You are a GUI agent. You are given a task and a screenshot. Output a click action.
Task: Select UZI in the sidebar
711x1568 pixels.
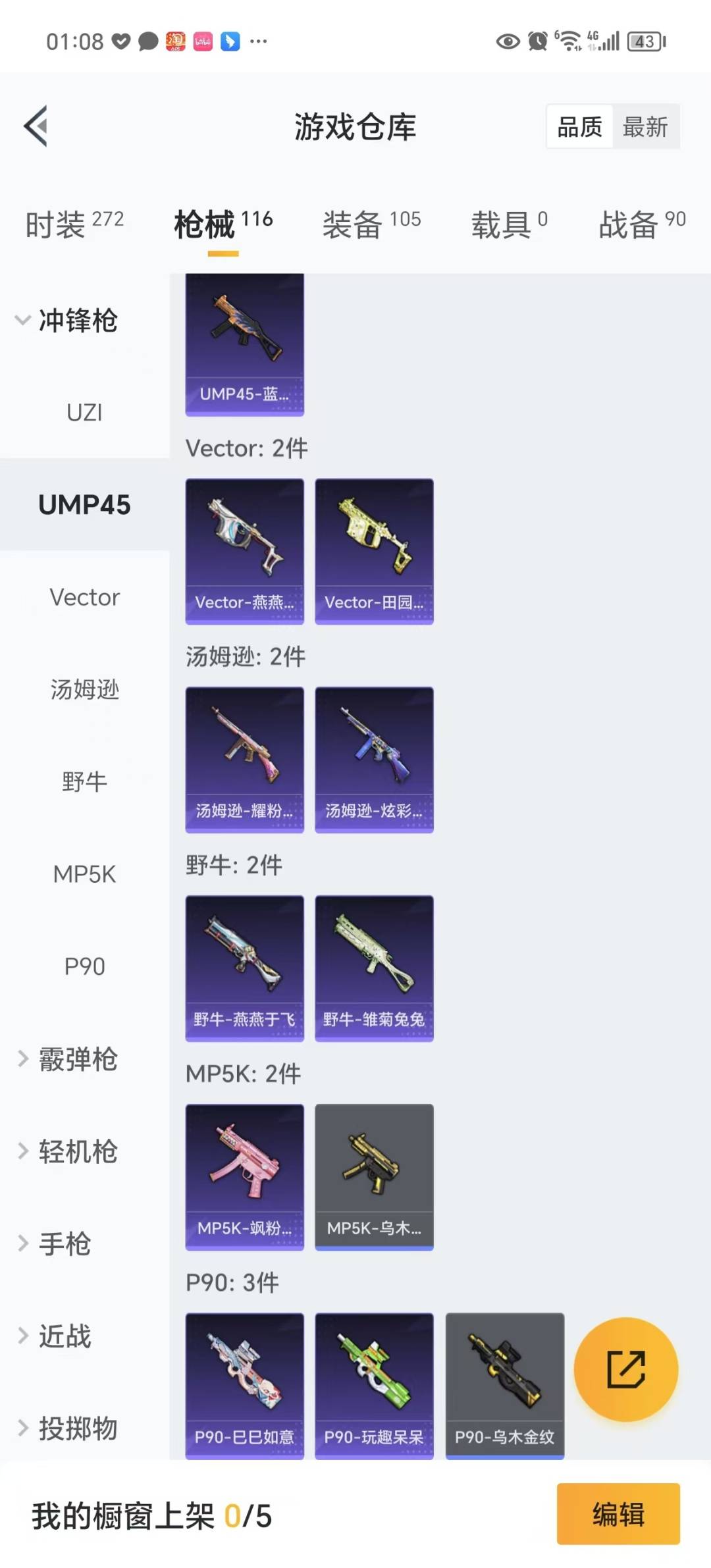84,413
